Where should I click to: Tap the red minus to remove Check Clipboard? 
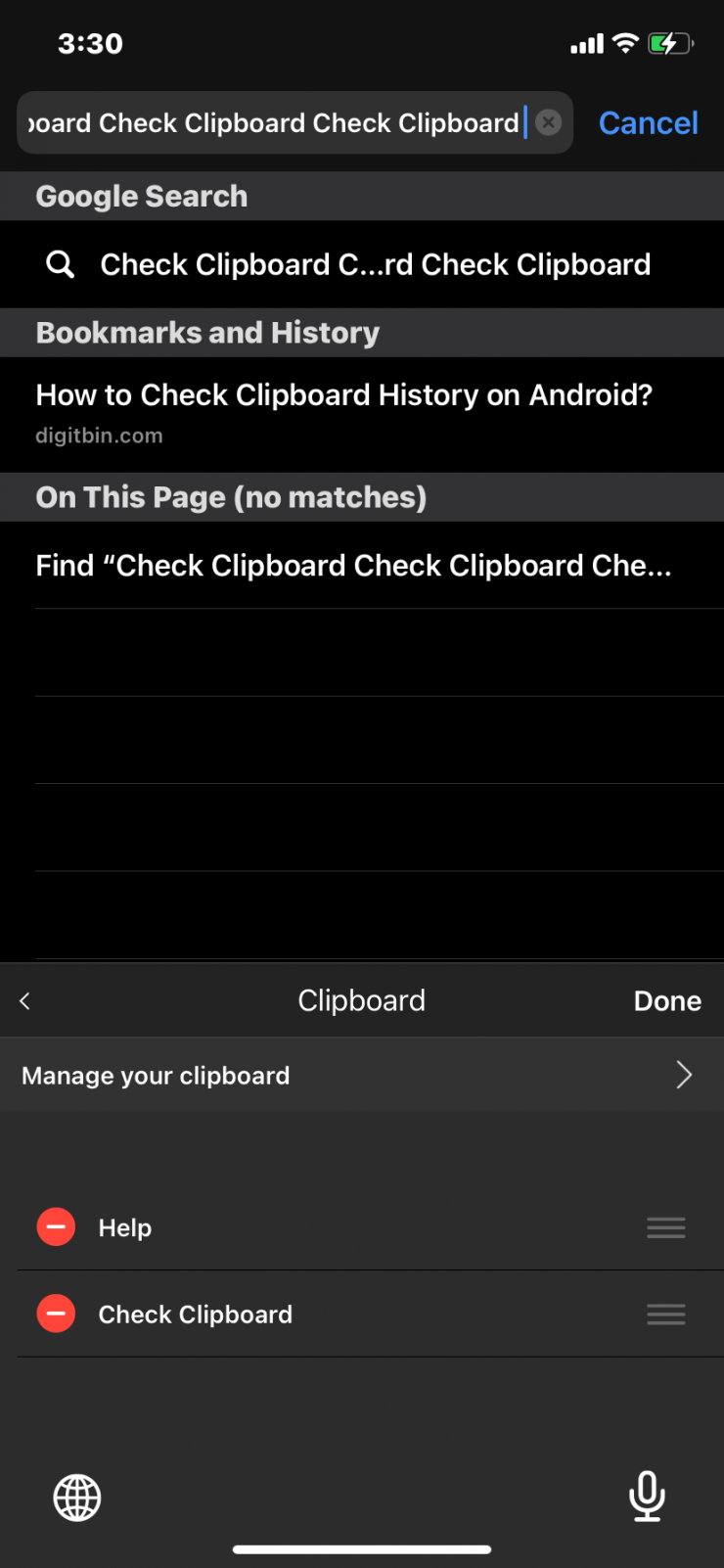click(x=56, y=1314)
